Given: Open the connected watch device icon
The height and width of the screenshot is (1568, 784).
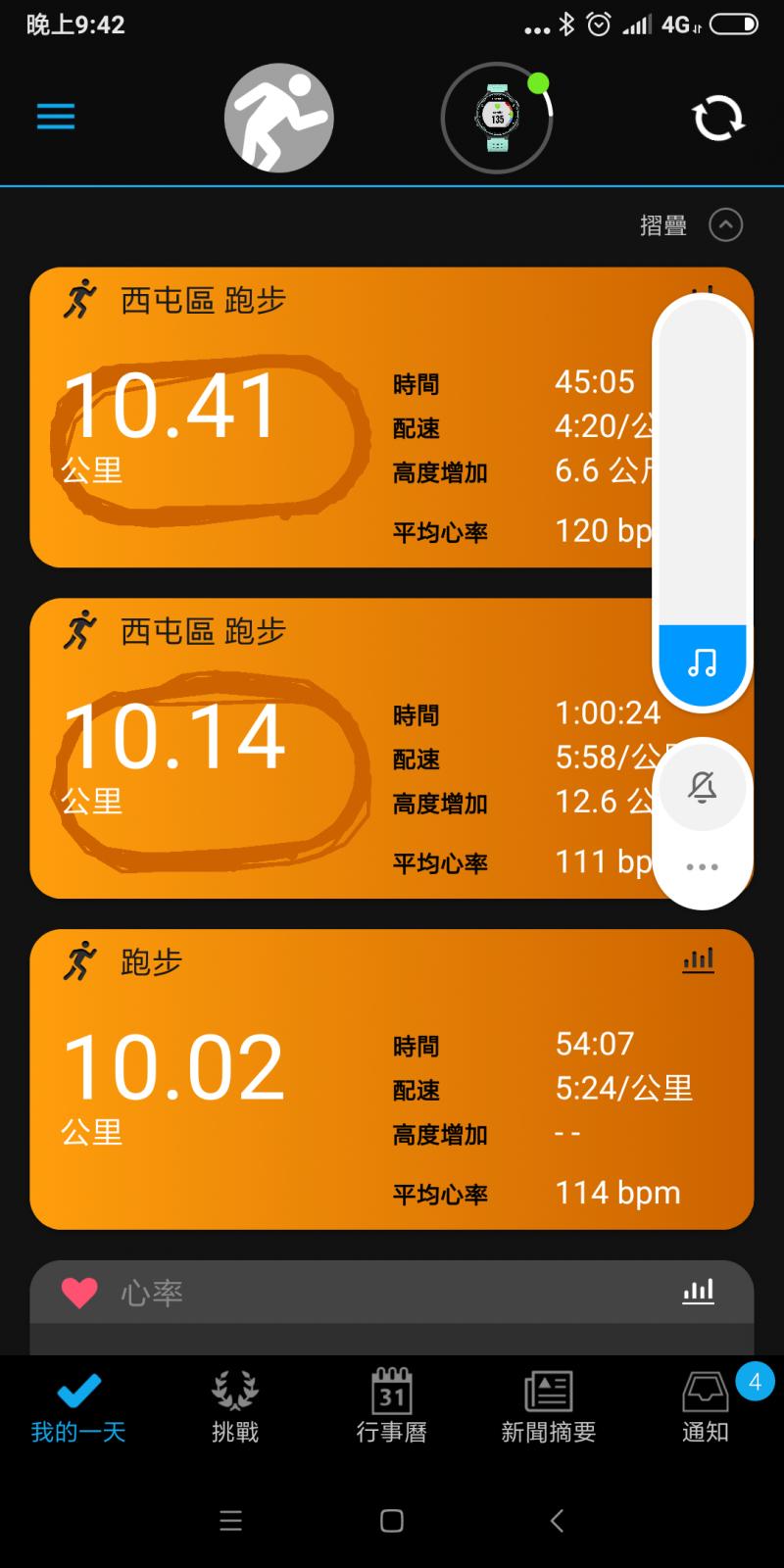Looking at the screenshot, I should (497, 119).
